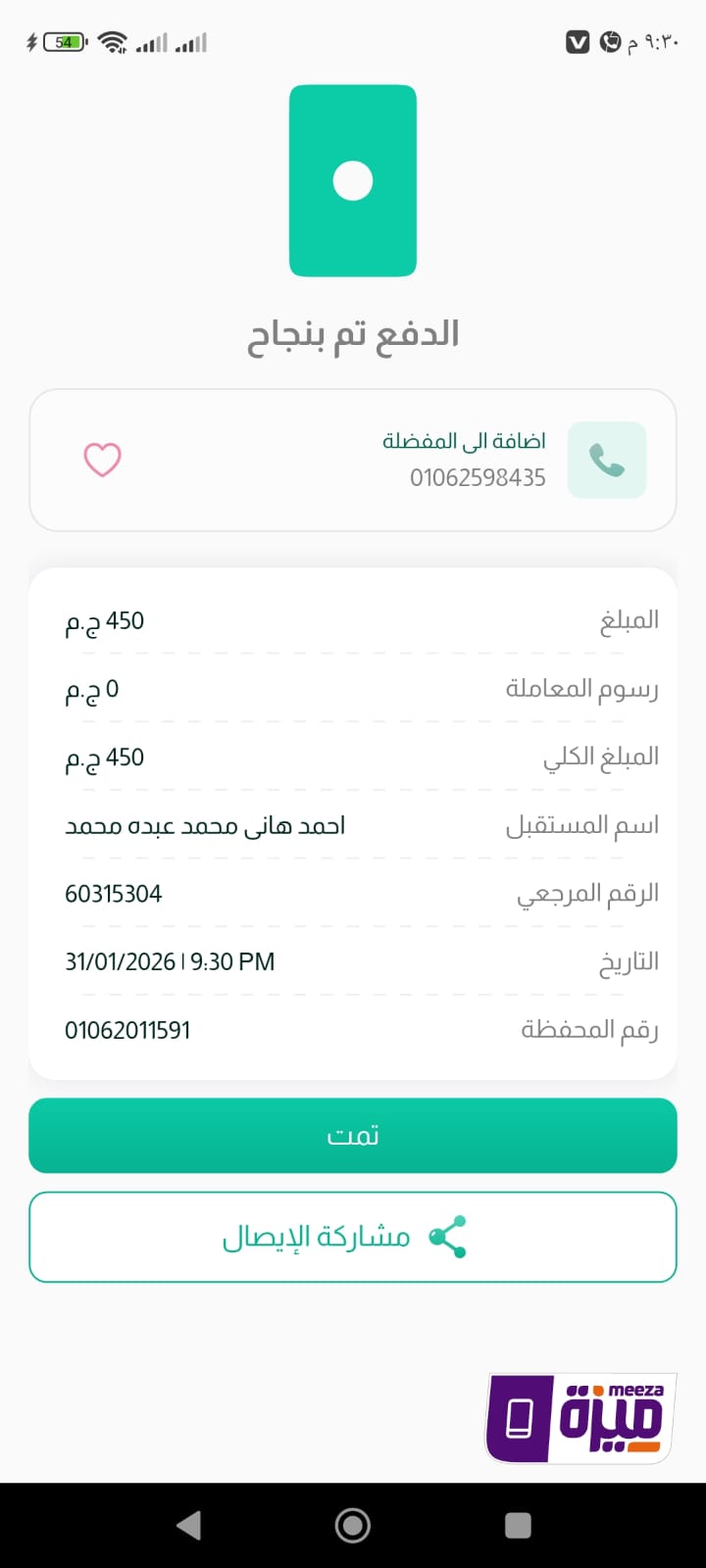Click the phone icon next to 01062598435

[606, 459]
